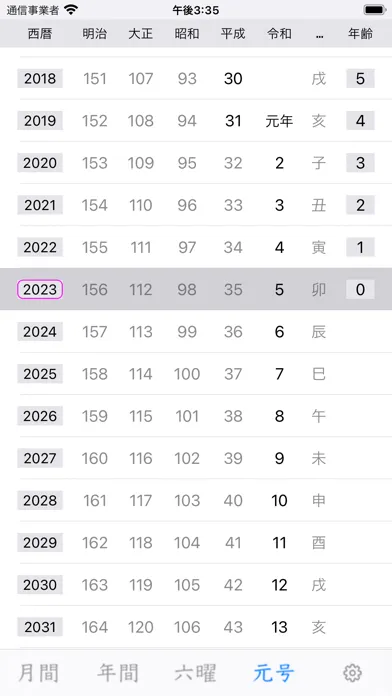The image size is (392, 696).
Task: Choose the 2029 year row
Action: [x=196, y=542]
